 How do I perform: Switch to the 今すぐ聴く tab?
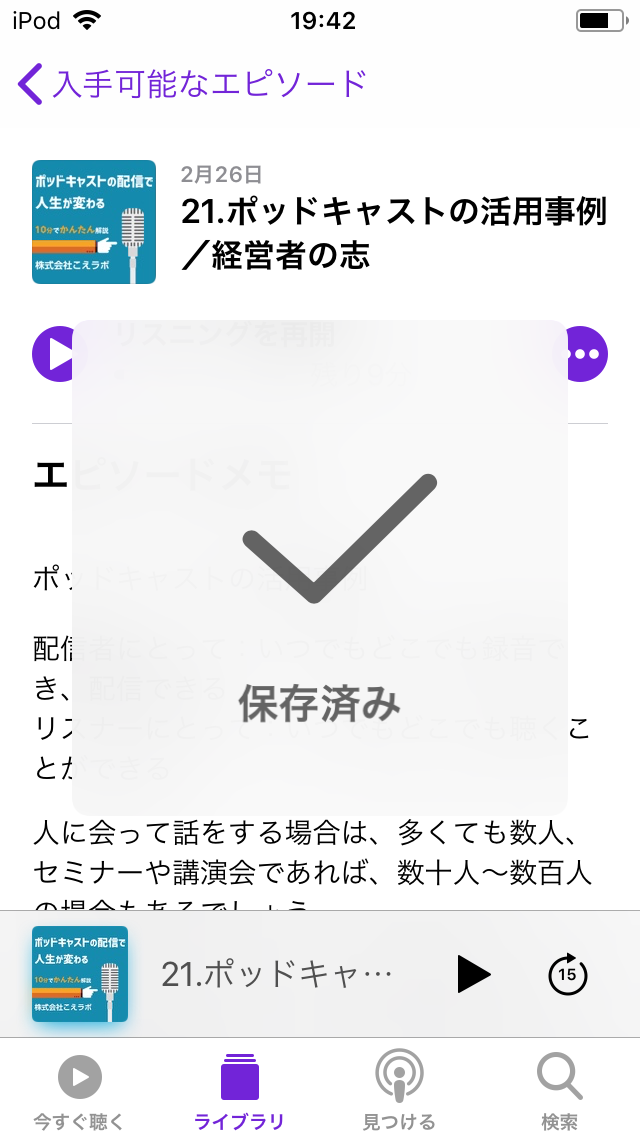[80, 1092]
